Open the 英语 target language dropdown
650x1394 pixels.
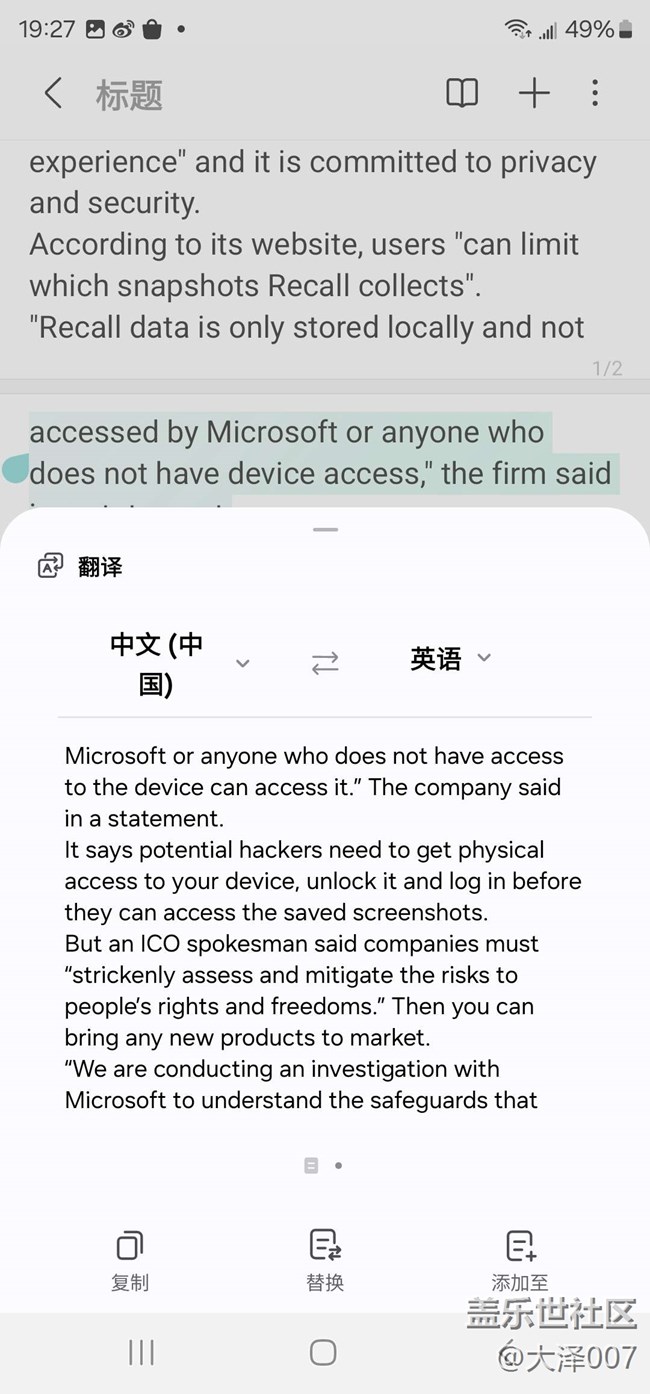451,658
